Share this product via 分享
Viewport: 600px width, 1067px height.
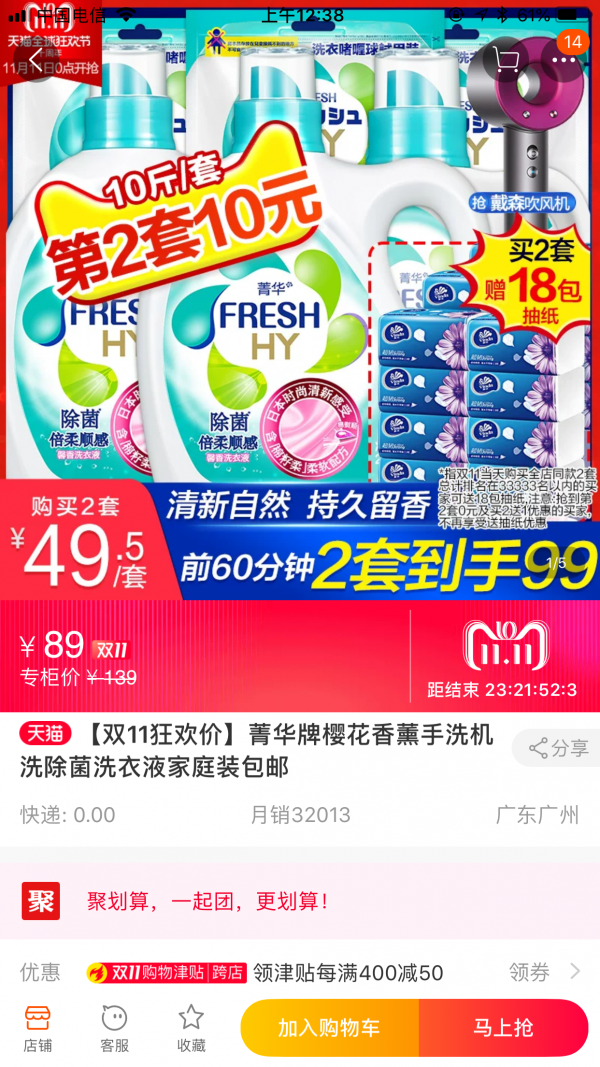(x=558, y=748)
